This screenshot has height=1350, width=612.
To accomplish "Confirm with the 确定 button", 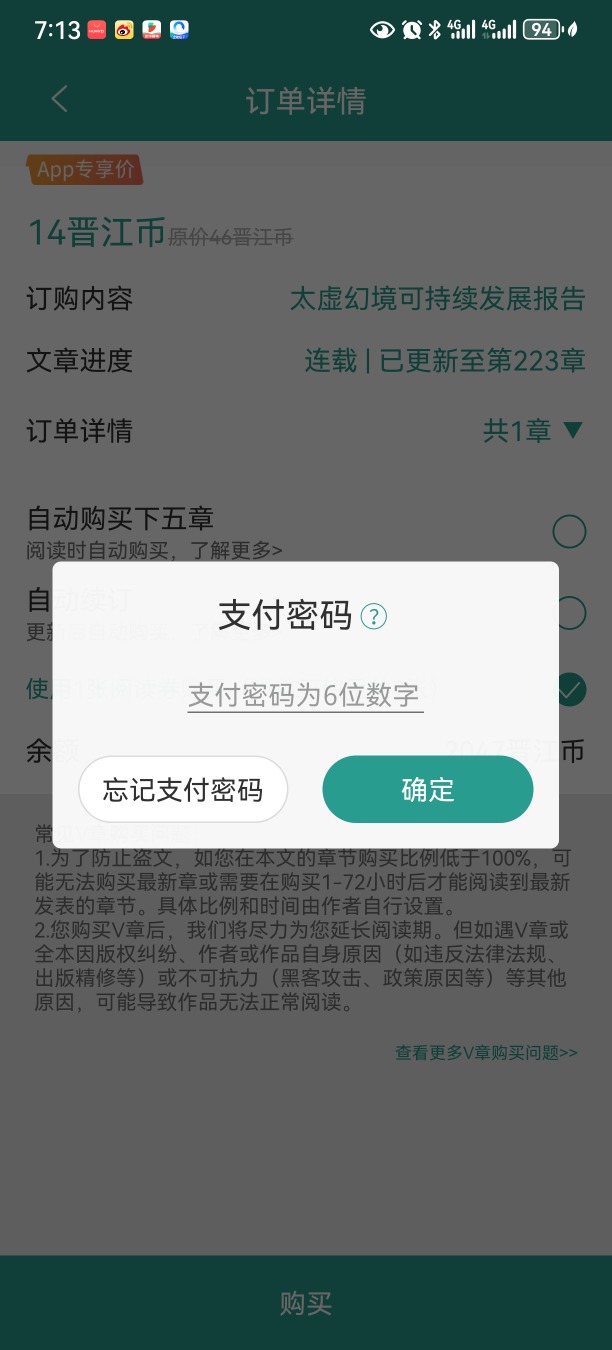I will tap(427, 789).
